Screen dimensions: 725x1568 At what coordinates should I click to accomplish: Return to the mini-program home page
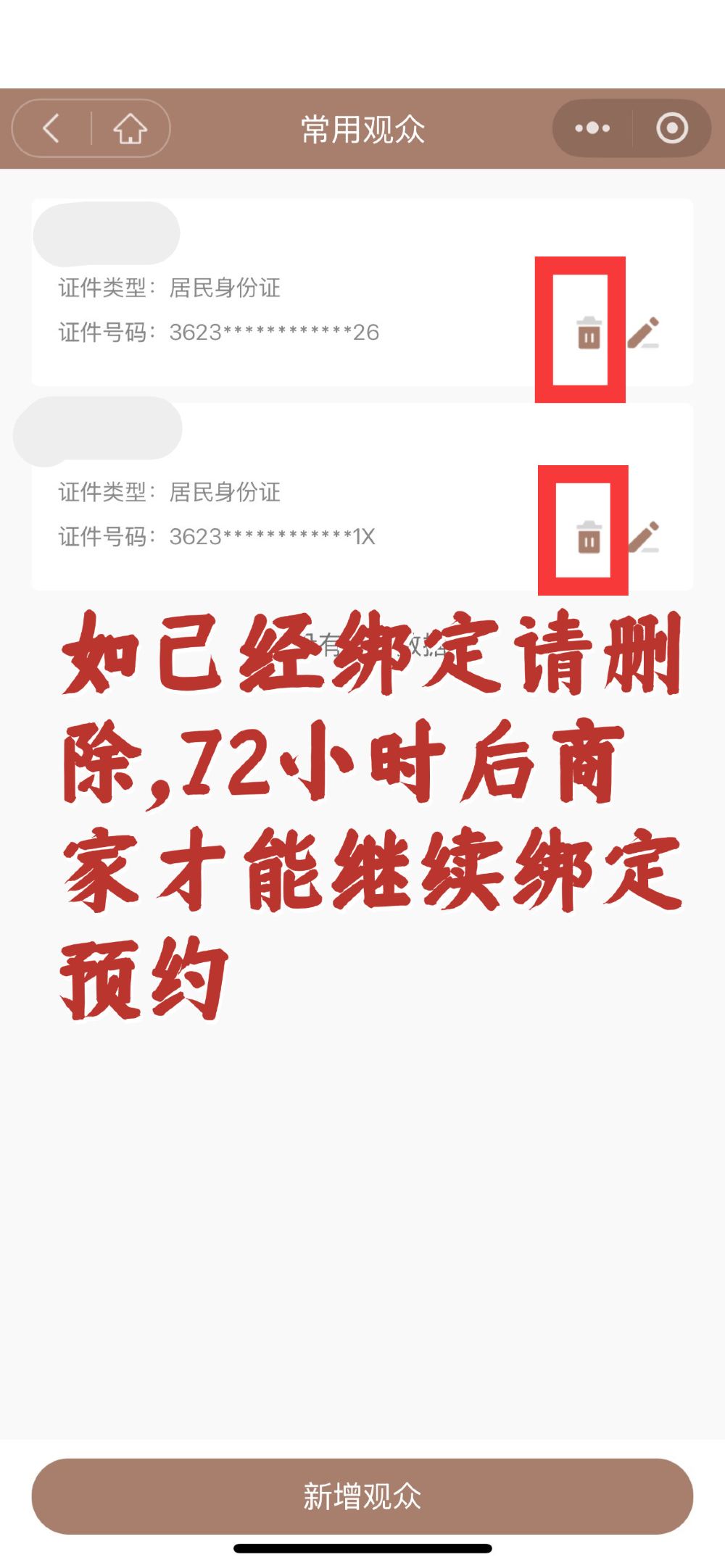coord(130,129)
